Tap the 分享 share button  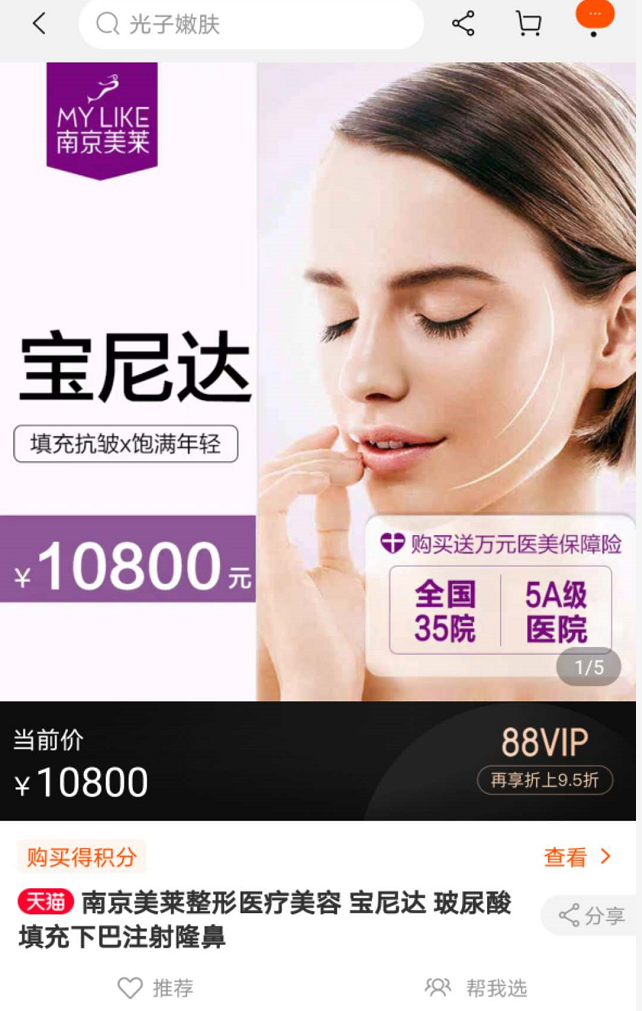click(592, 915)
